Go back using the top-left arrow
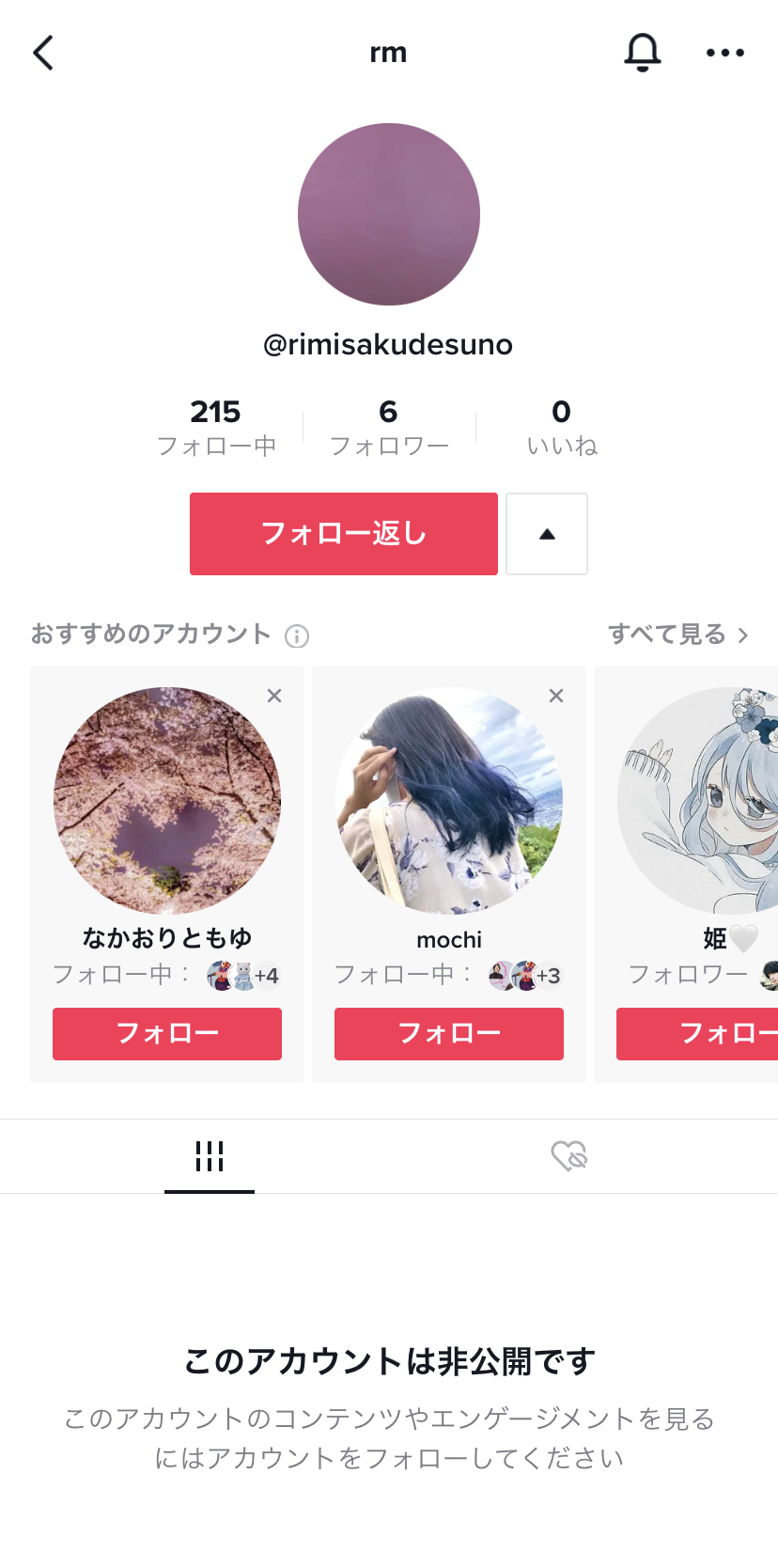 (43, 54)
